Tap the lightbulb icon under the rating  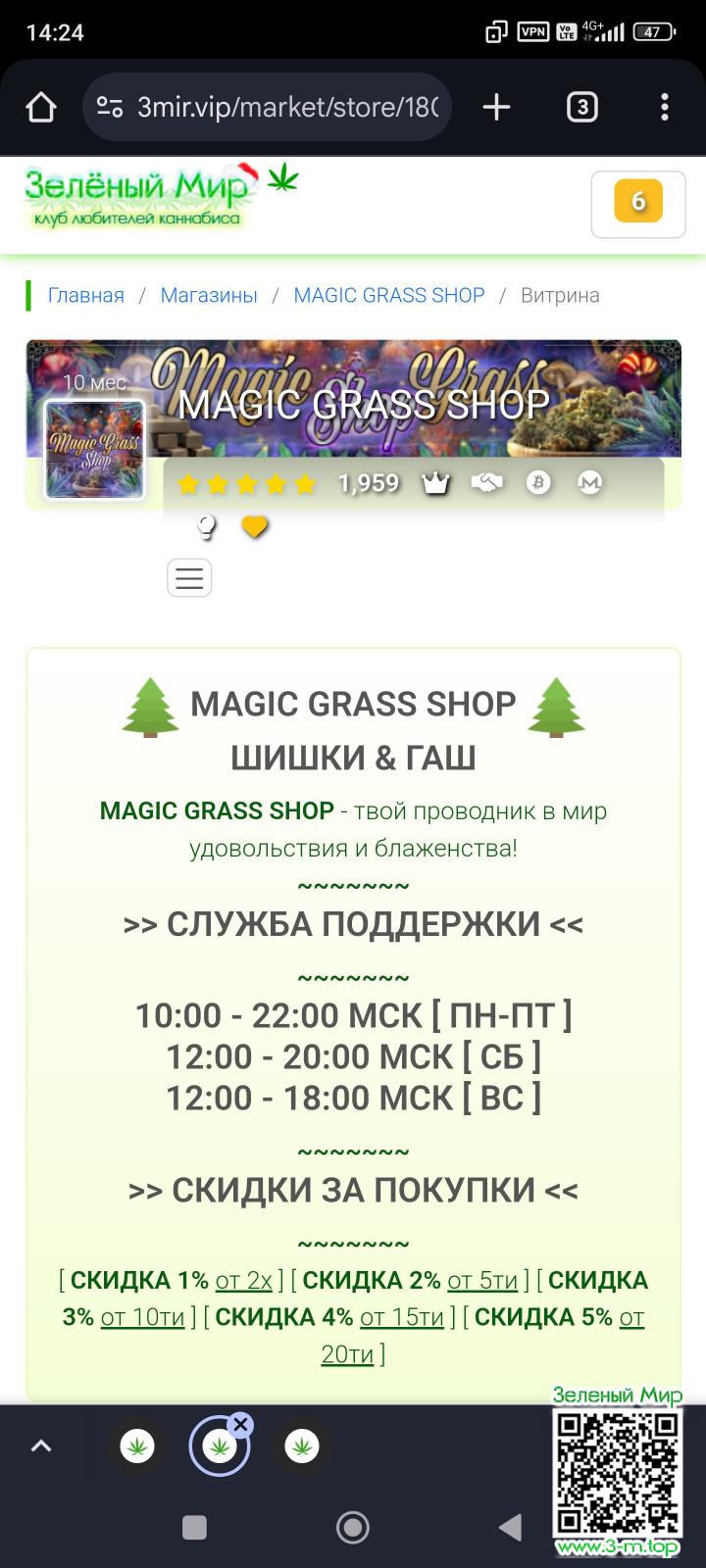click(x=206, y=528)
